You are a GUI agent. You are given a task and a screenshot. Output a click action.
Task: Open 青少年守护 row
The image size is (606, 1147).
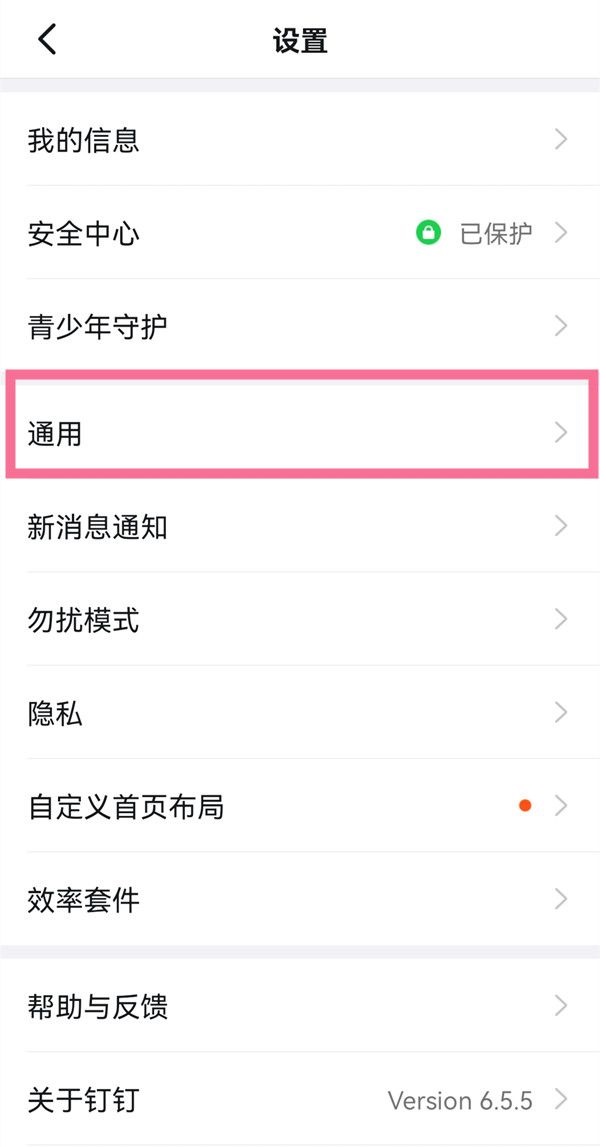pos(303,326)
